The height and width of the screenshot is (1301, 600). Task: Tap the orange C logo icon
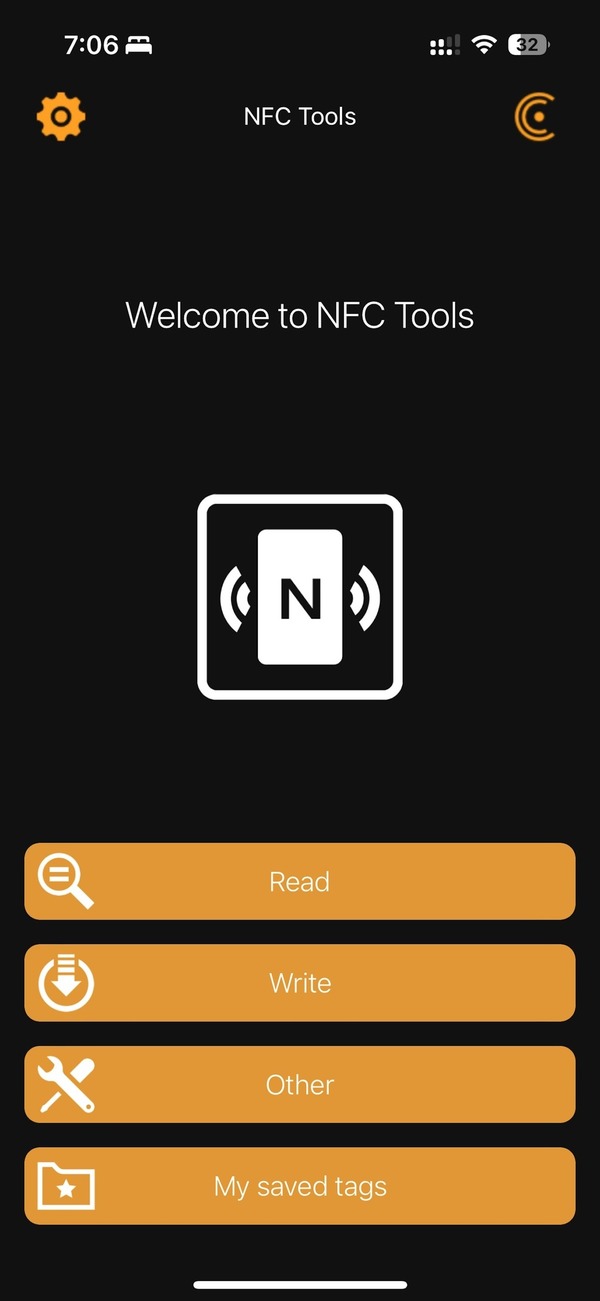point(535,117)
